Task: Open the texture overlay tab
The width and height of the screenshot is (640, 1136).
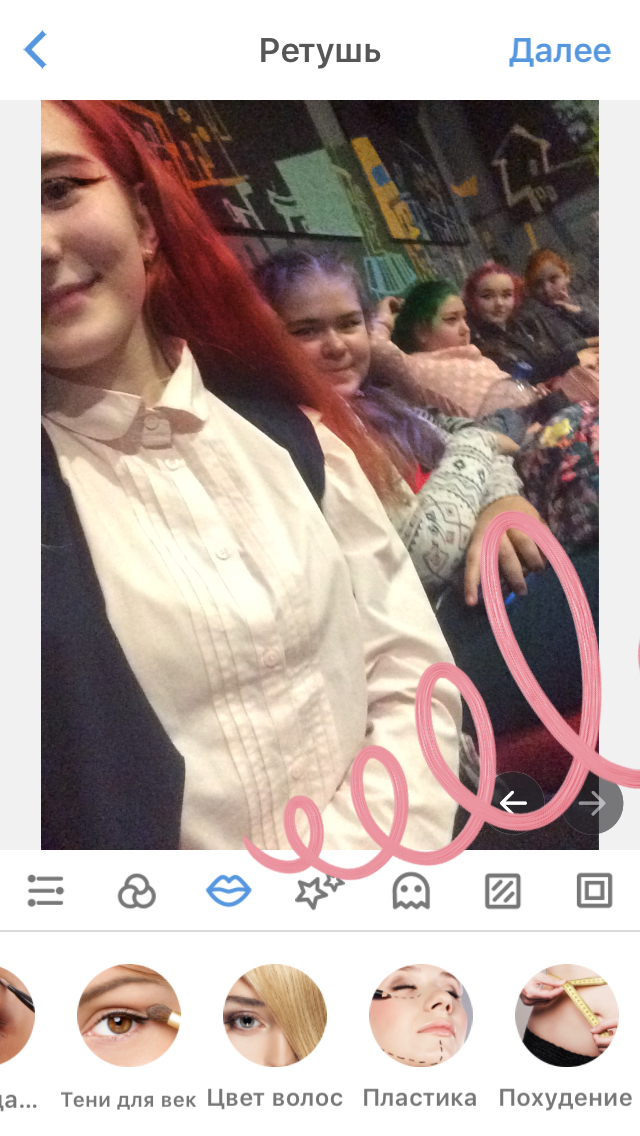Action: coord(502,890)
